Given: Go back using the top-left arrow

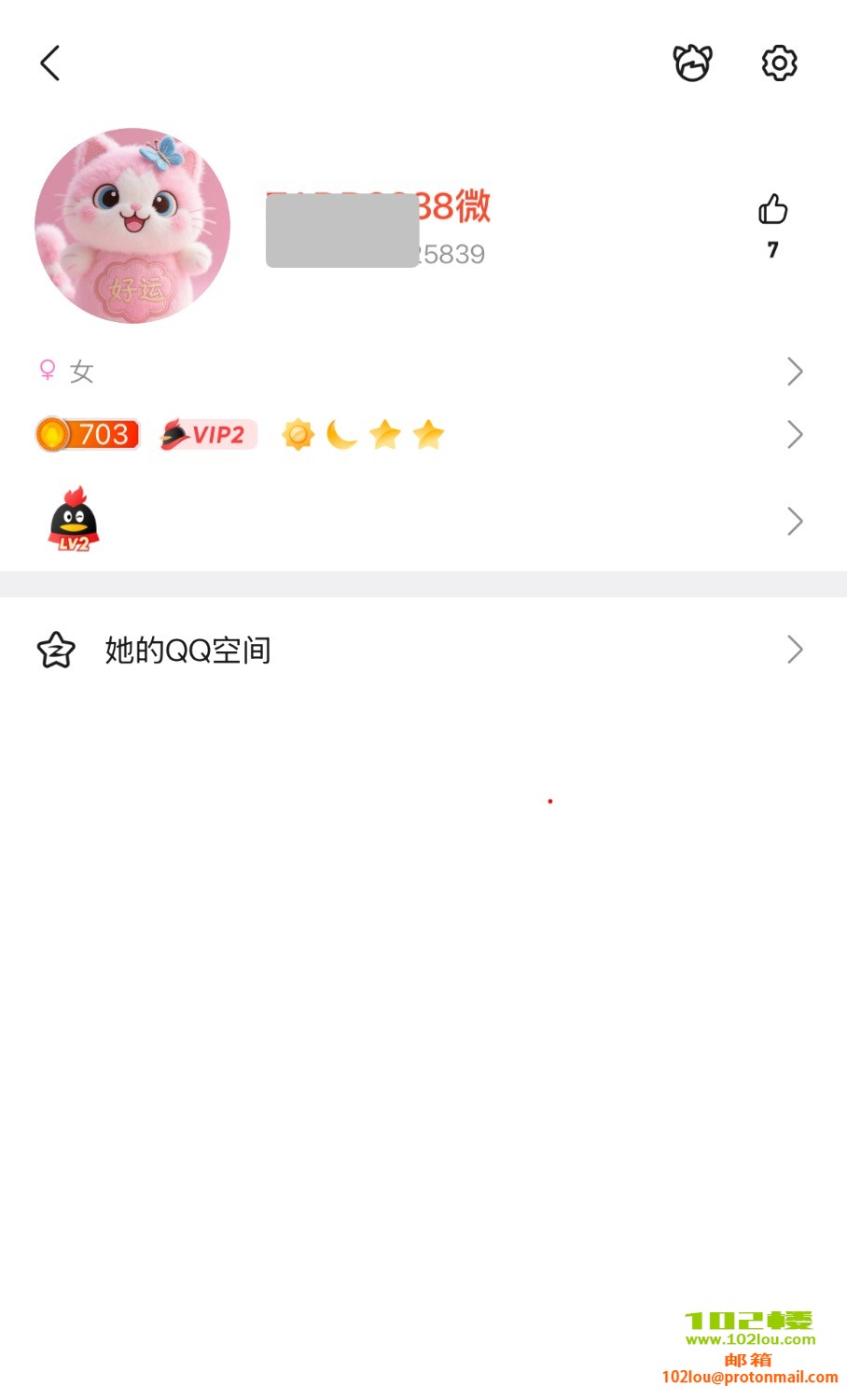Looking at the screenshot, I should tap(50, 63).
